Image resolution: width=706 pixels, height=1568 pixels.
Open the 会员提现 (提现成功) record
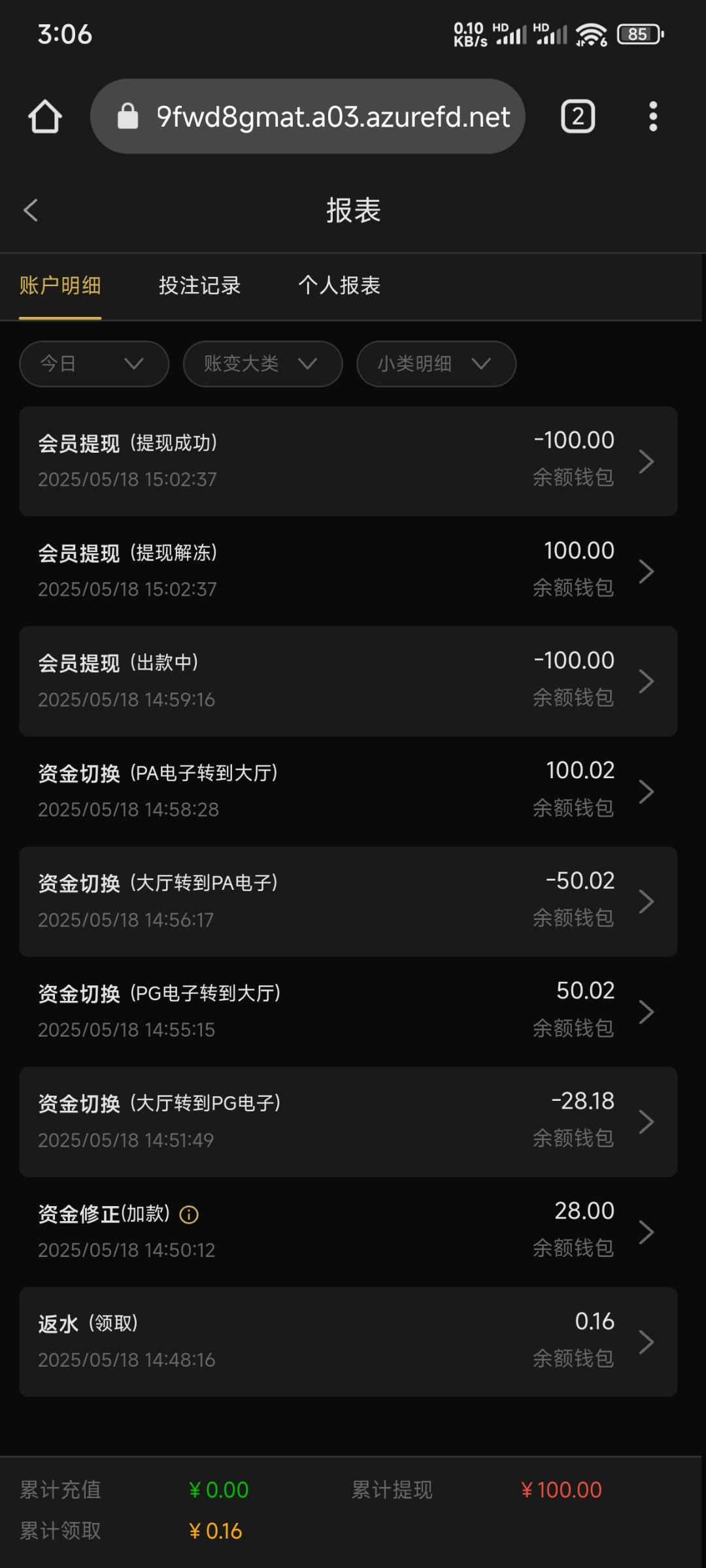(x=348, y=461)
